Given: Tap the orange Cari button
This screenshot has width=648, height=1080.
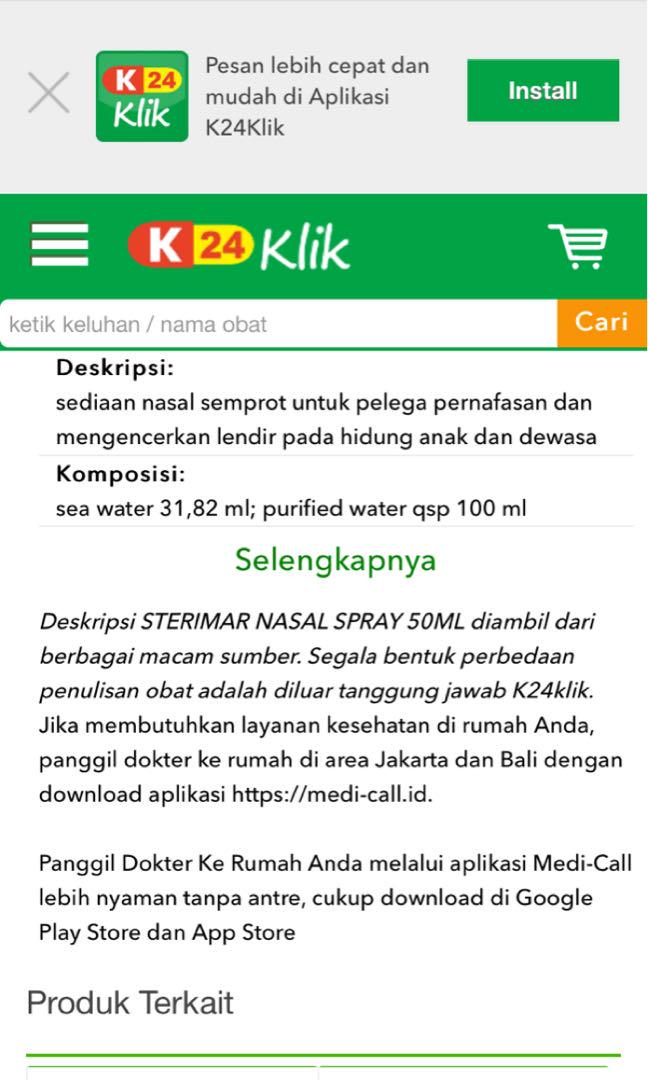Looking at the screenshot, I should pos(601,323).
